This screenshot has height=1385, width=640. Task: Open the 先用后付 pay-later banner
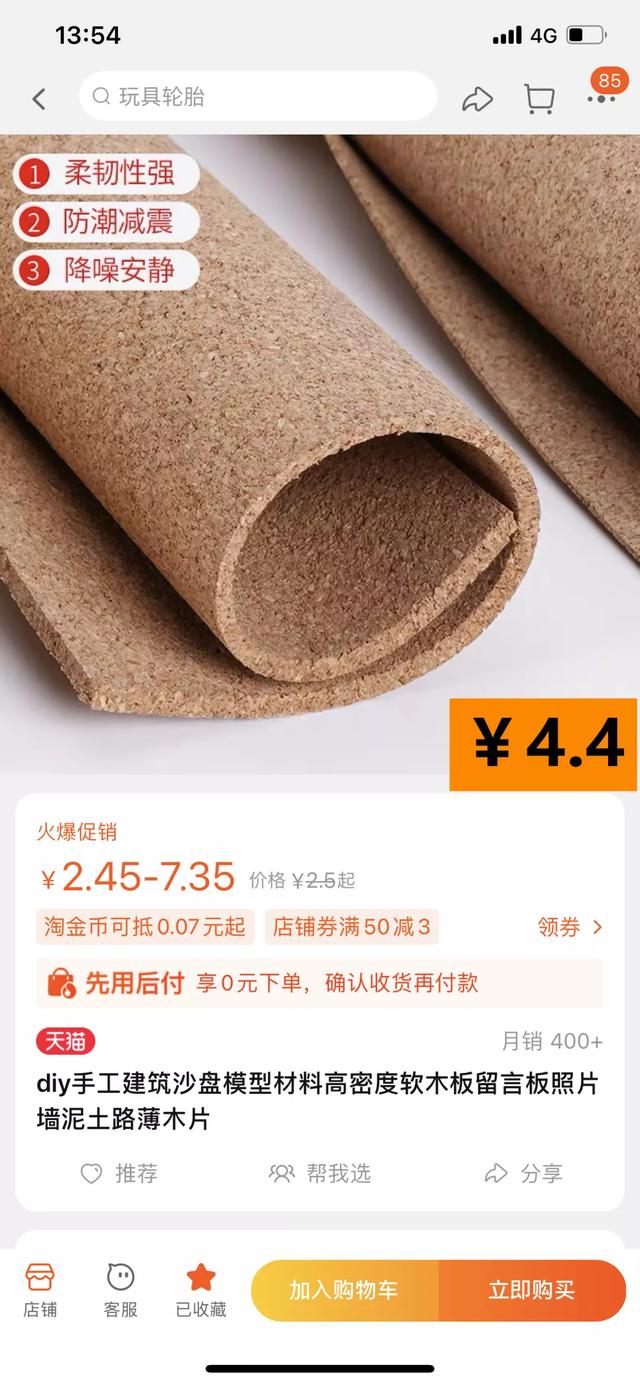pyautogui.click(x=320, y=983)
